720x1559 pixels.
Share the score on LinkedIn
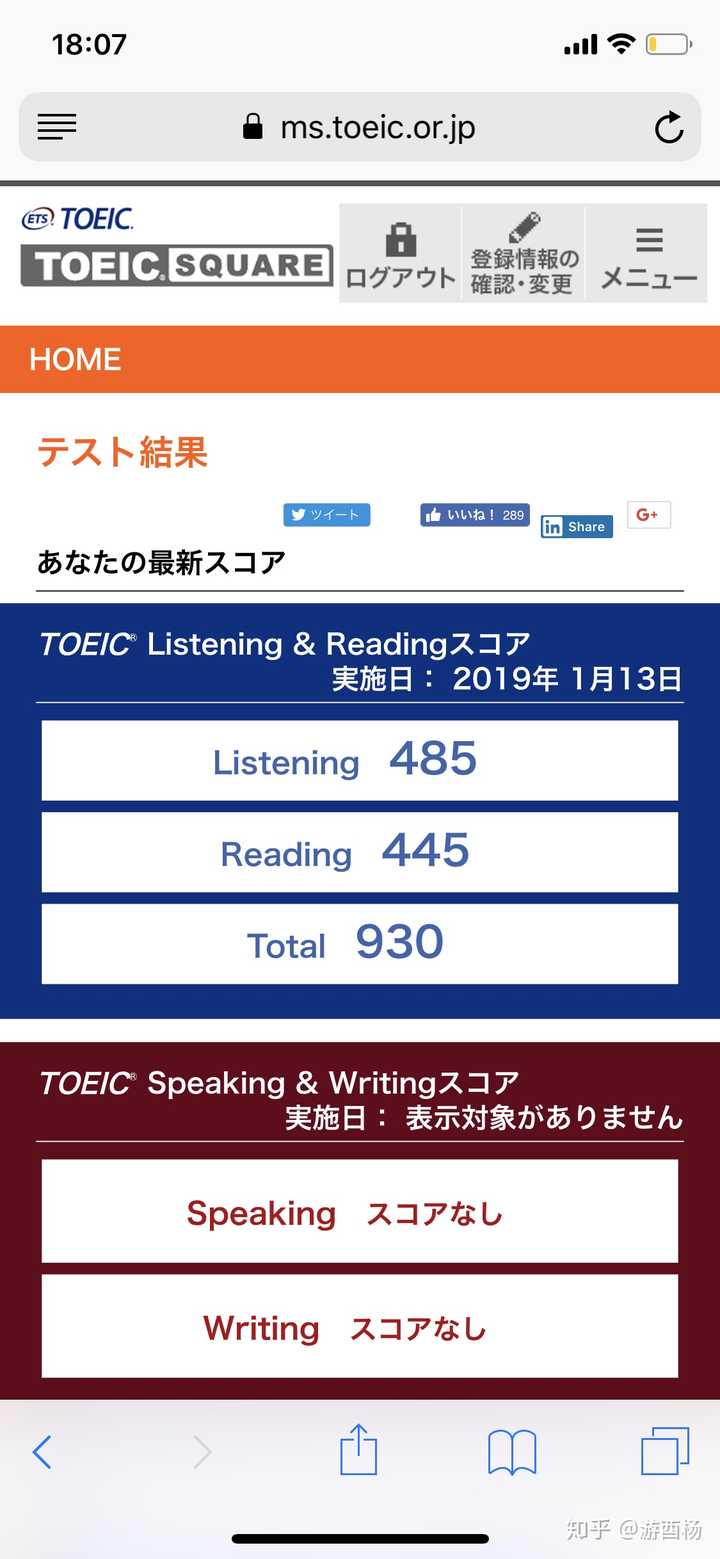coord(576,526)
